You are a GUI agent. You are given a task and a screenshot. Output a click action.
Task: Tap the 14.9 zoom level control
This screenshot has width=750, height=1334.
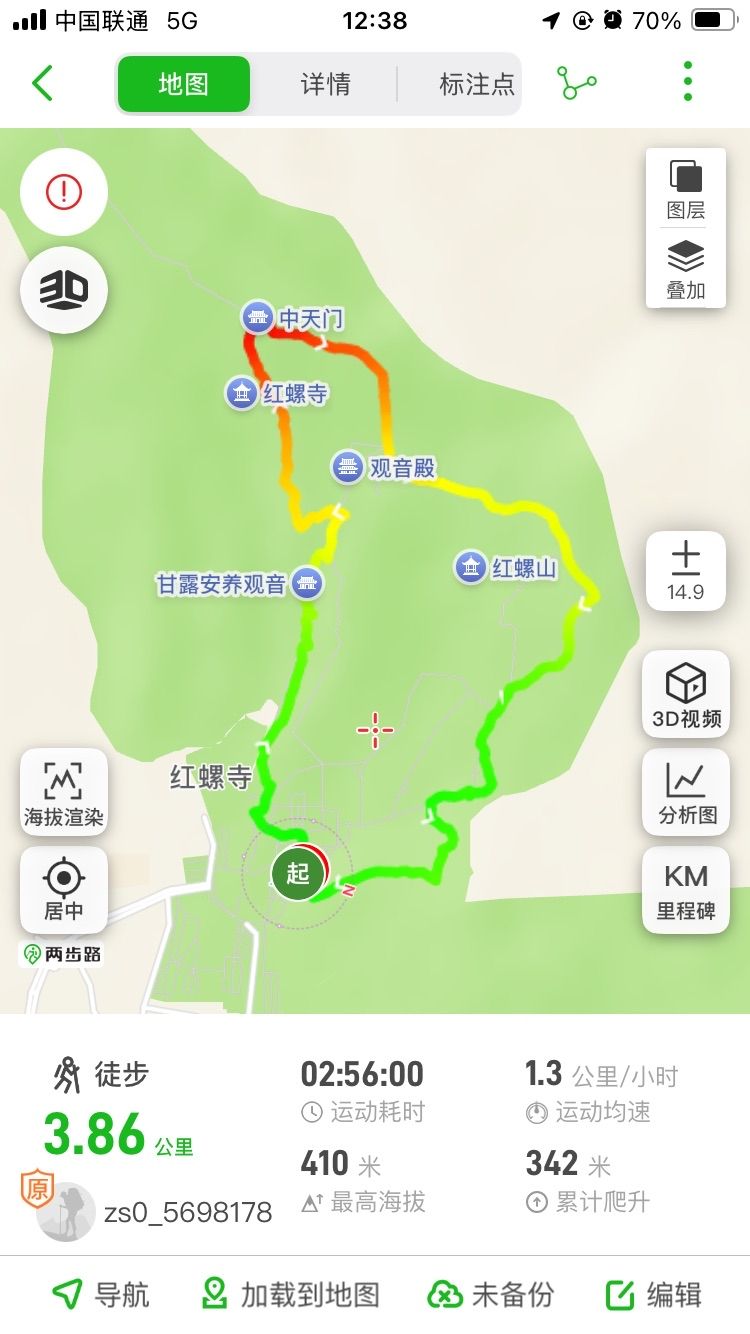coord(686,571)
